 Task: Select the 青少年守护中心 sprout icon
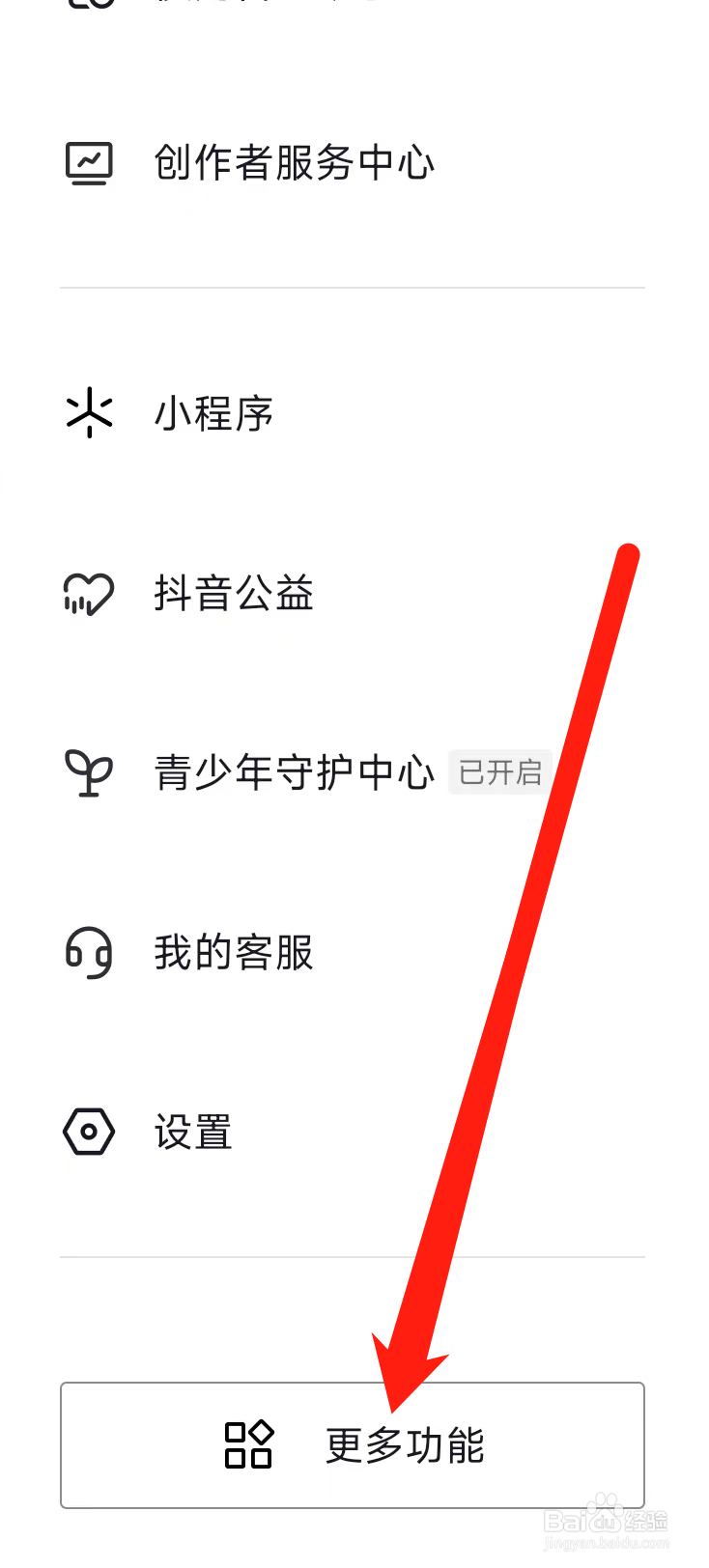click(89, 772)
